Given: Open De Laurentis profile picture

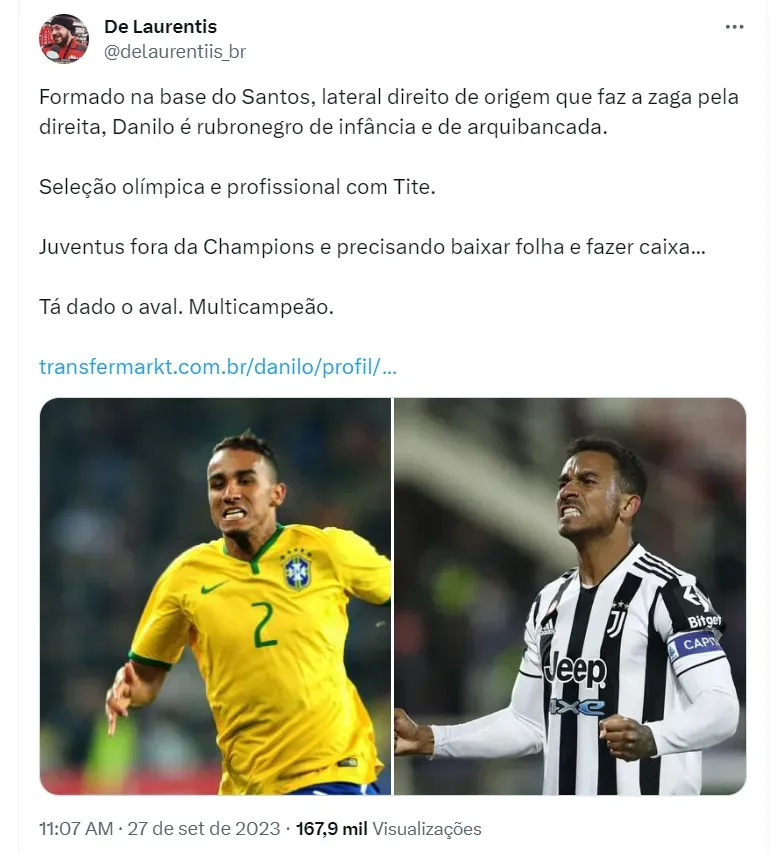Looking at the screenshot, I should (x=63, y=39).
